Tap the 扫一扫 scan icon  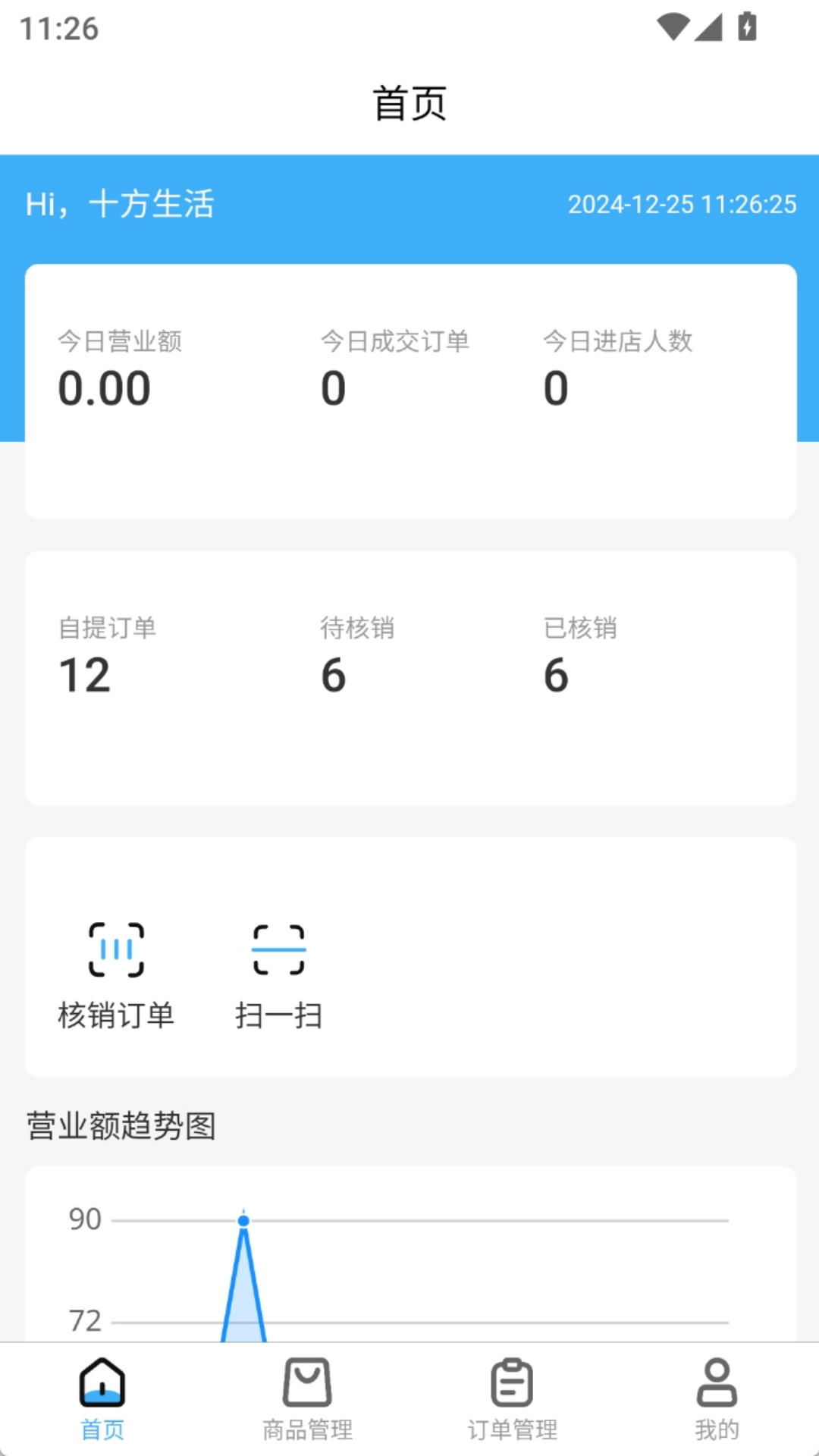[278, 949]
